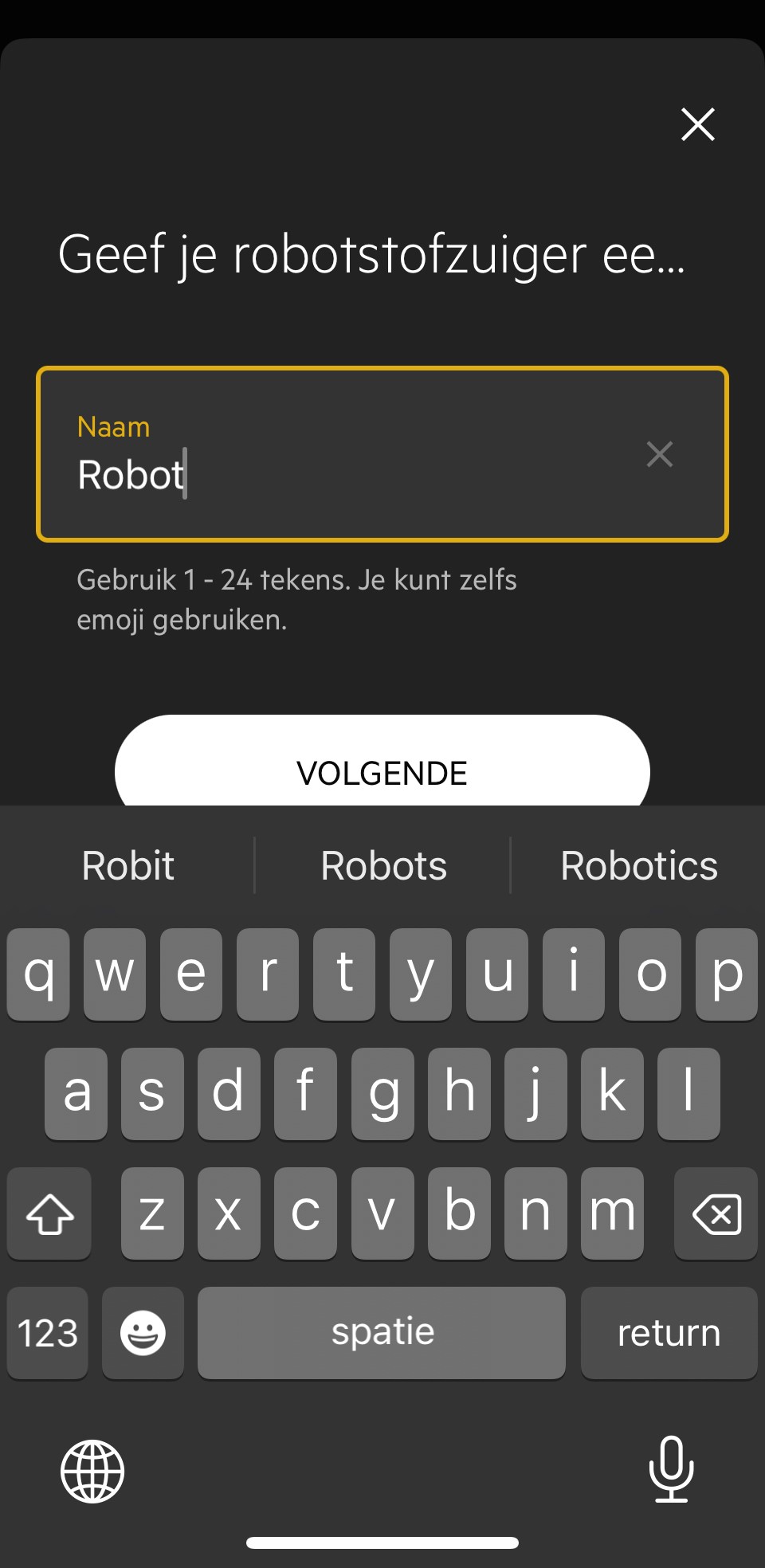
Task: Start dictation with the microphone
Action: point(671,1469)
